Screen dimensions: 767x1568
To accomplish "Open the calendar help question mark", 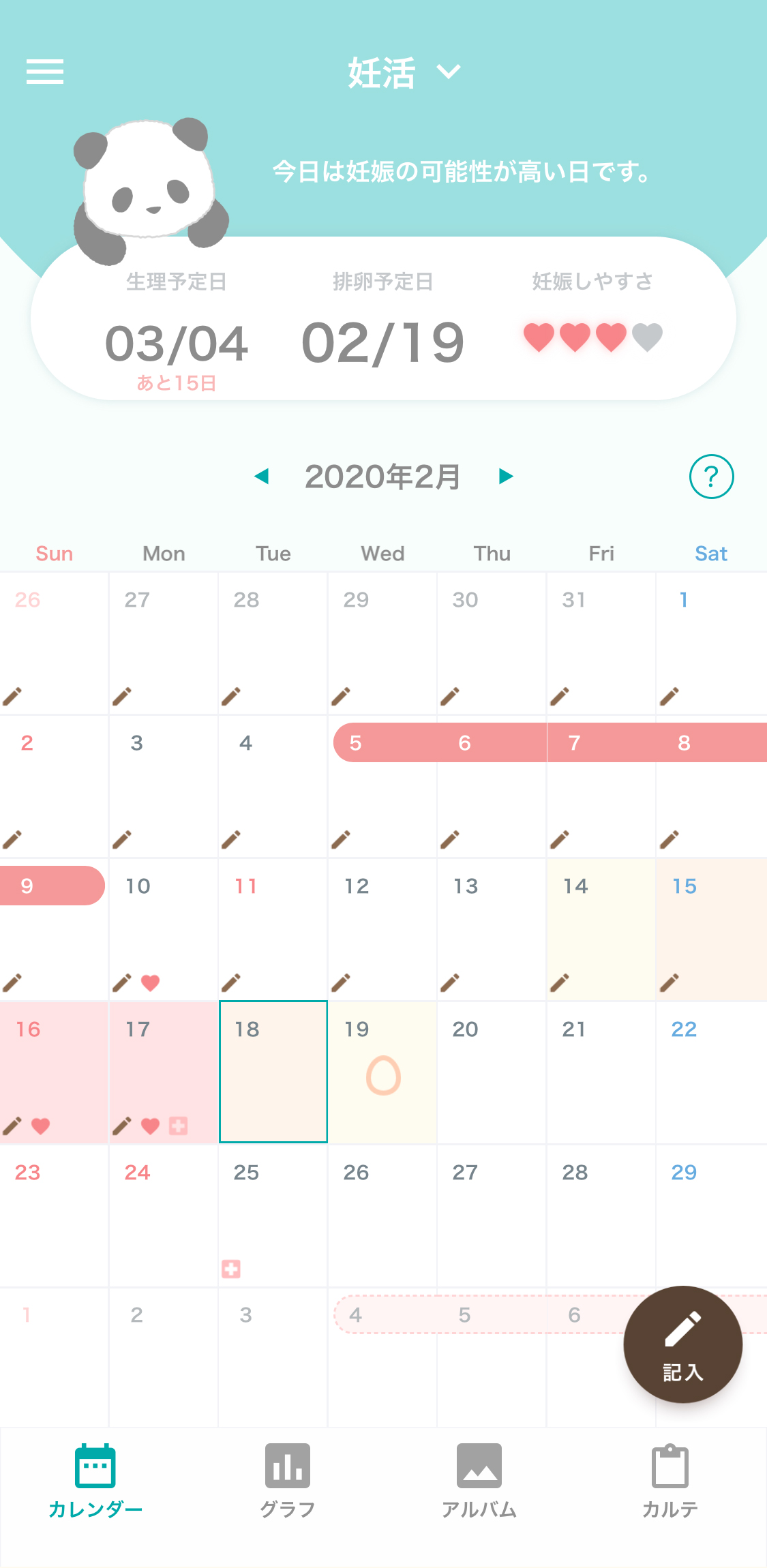I will click(x=711, y=477).
